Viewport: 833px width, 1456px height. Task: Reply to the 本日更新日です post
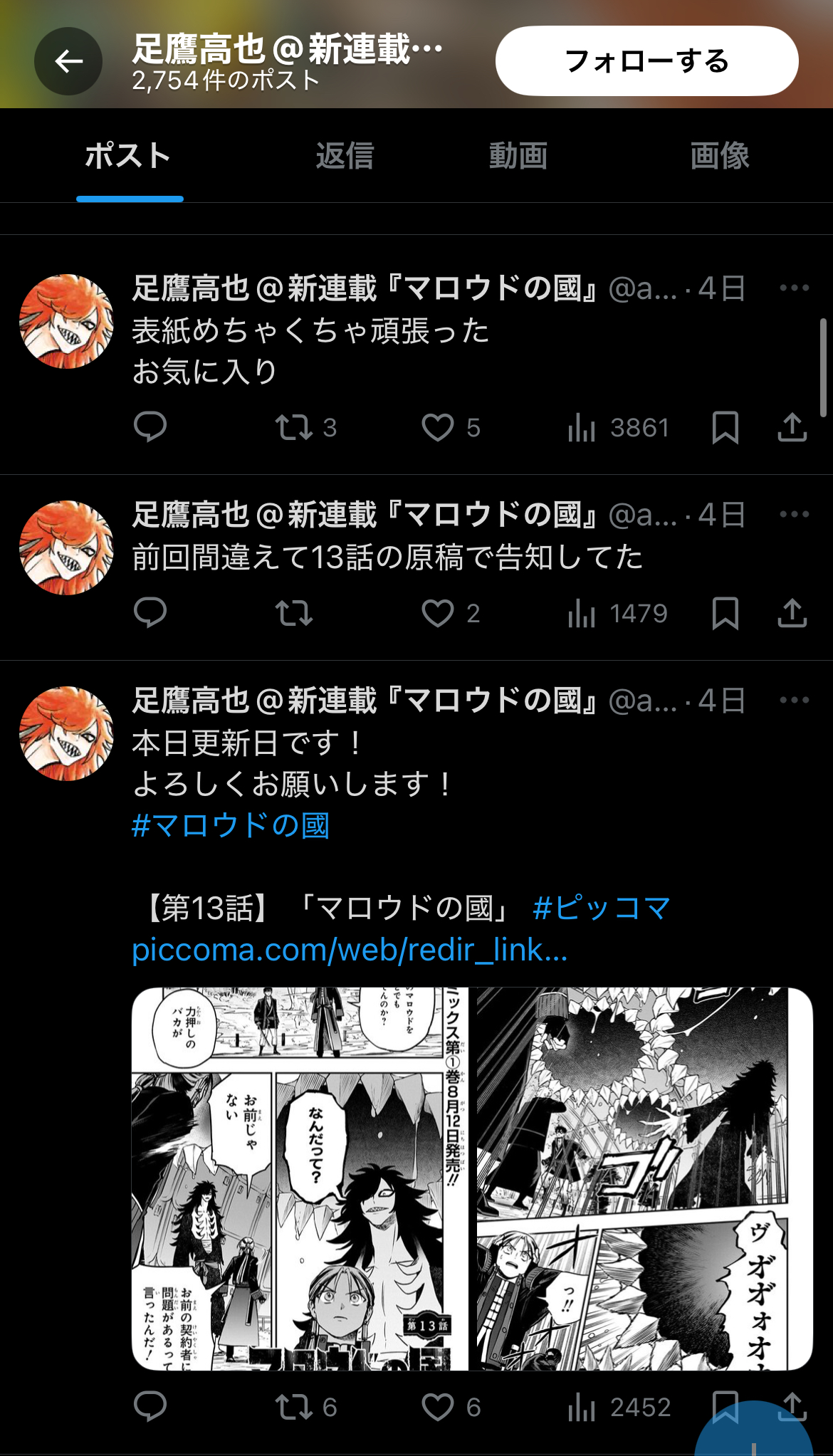click(x=150, y=1407)
